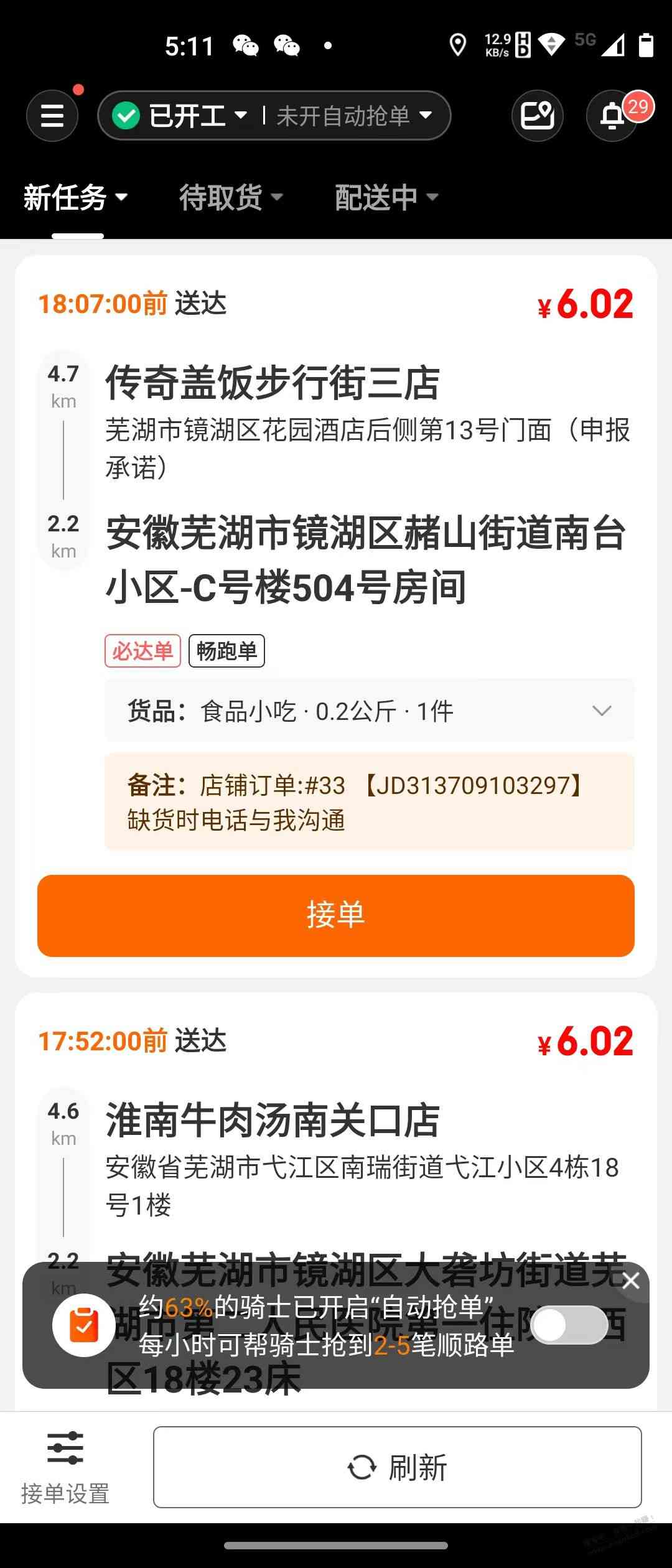Expand the 货品 食品小吃 details chevron
The width and height of the screenshot is (672, 1568).
(x=601, y=711)
